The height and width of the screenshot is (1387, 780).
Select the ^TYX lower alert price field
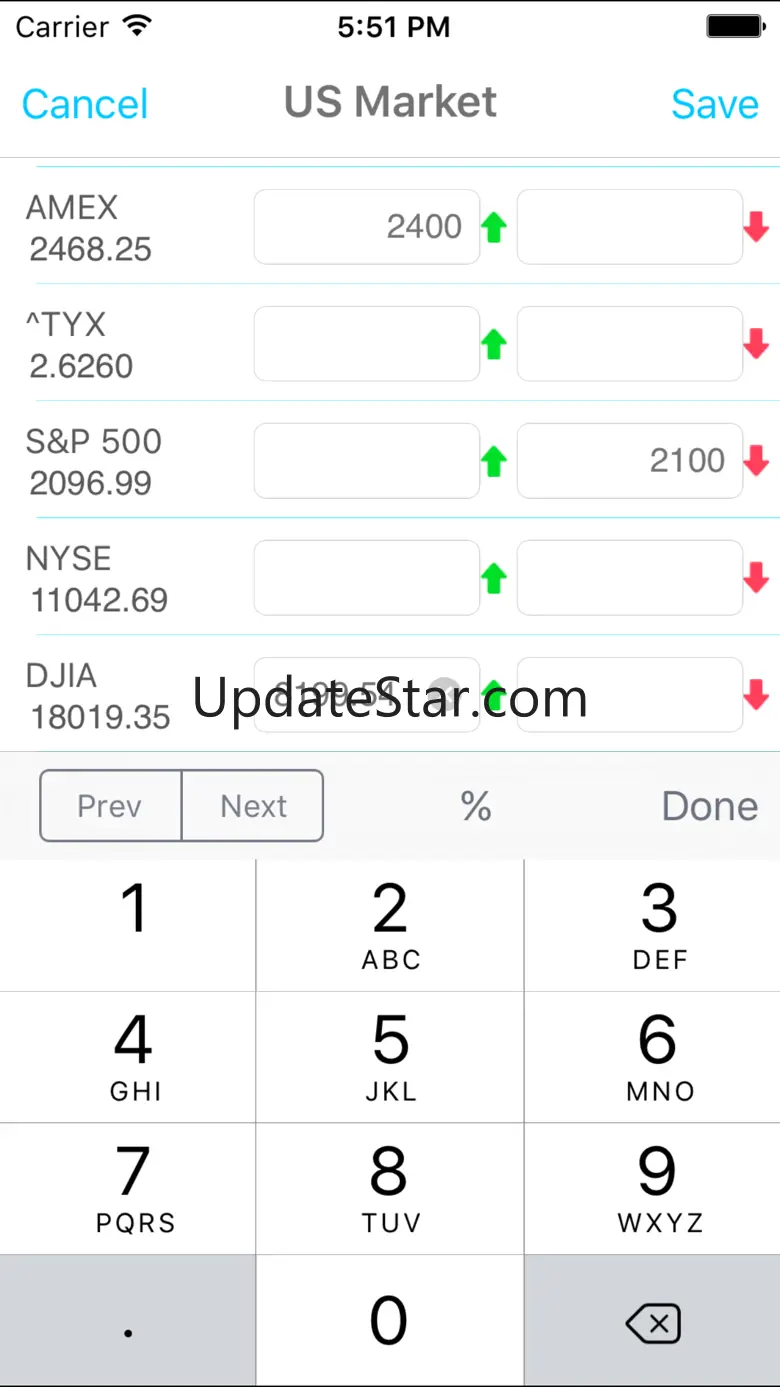click(x=629, y=344)
